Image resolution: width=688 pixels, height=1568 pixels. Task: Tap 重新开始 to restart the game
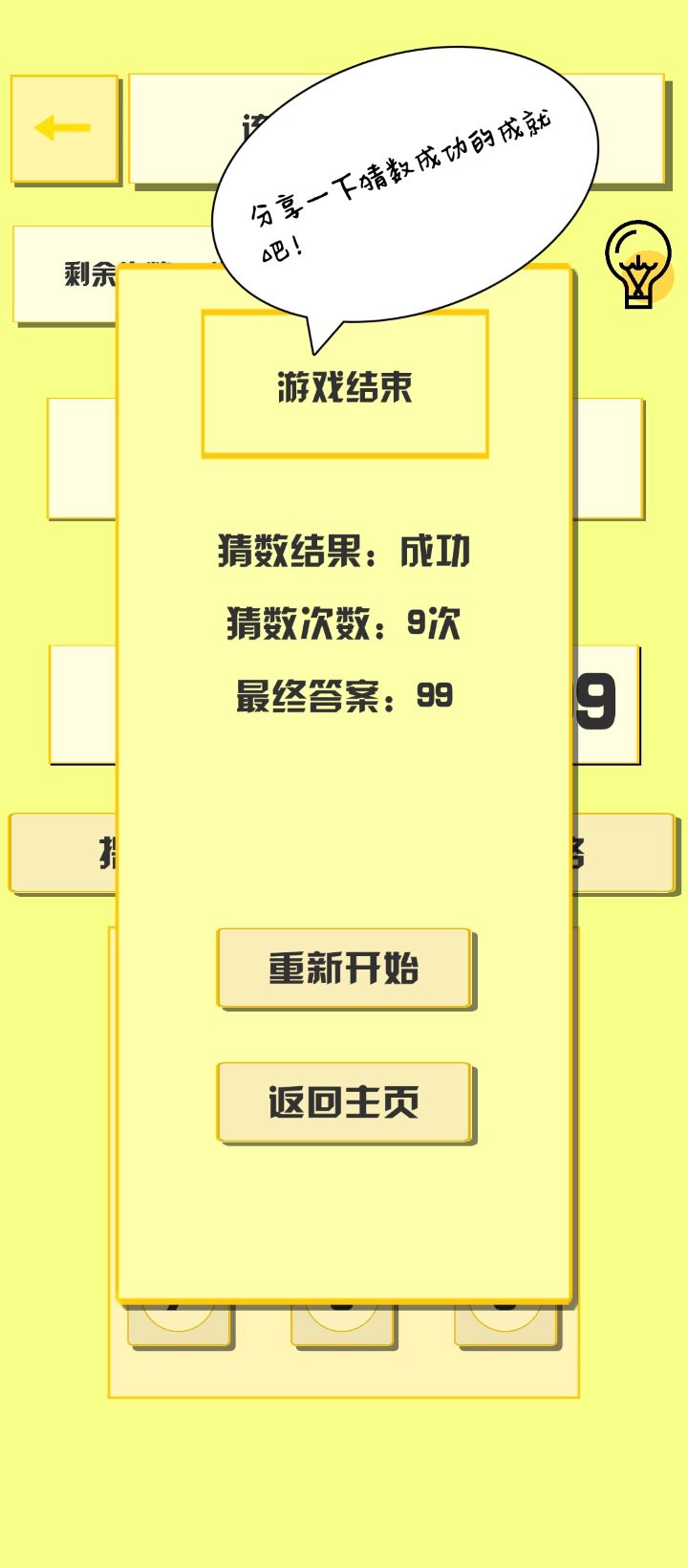coord(344,968)
